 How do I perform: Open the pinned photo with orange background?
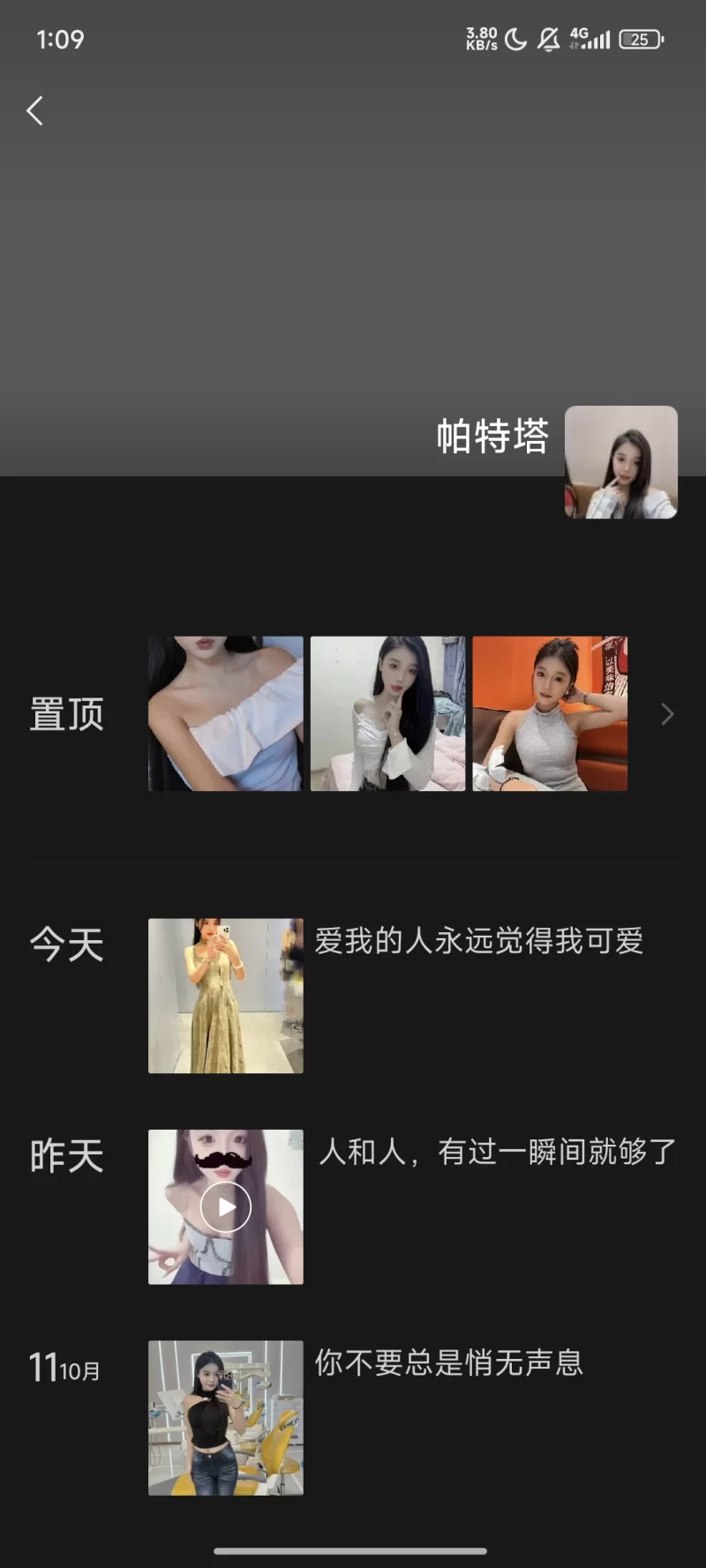[x=550, y=713]
